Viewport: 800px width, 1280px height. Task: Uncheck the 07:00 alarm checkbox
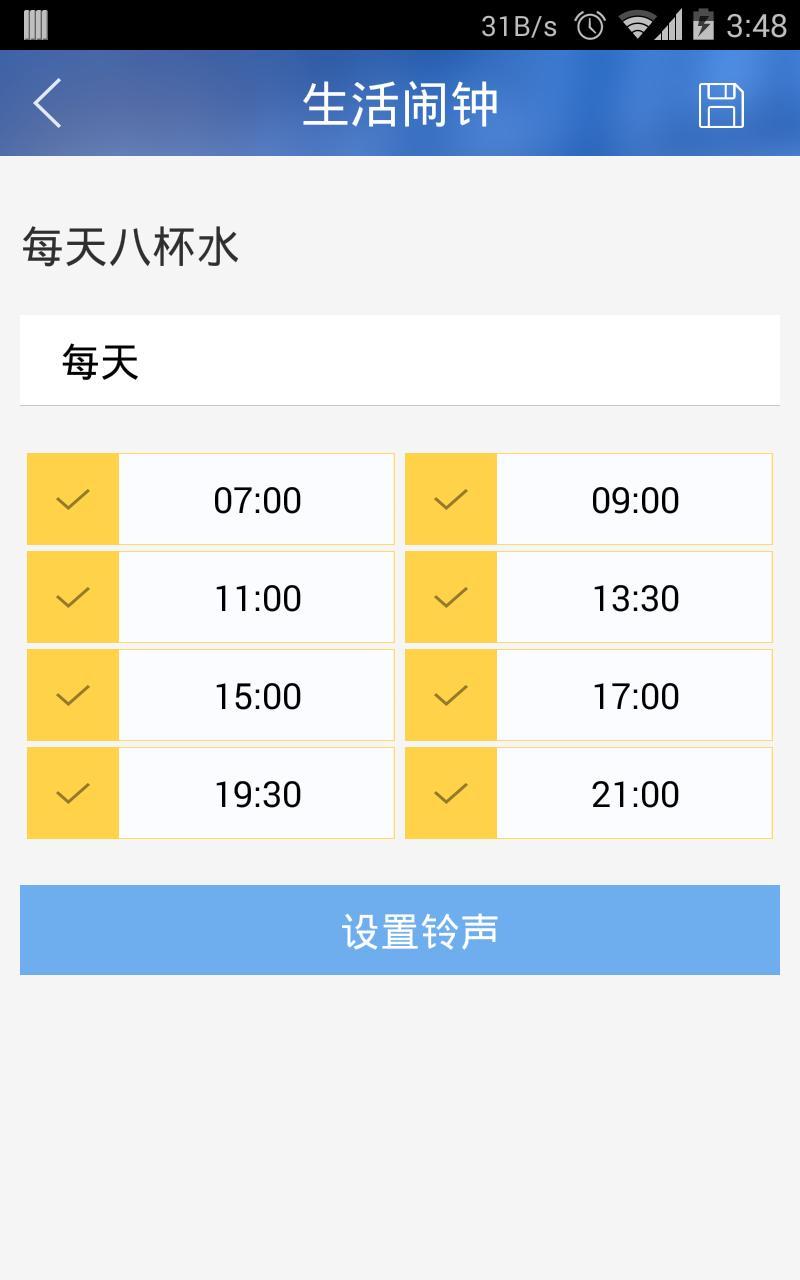(71, 499)
